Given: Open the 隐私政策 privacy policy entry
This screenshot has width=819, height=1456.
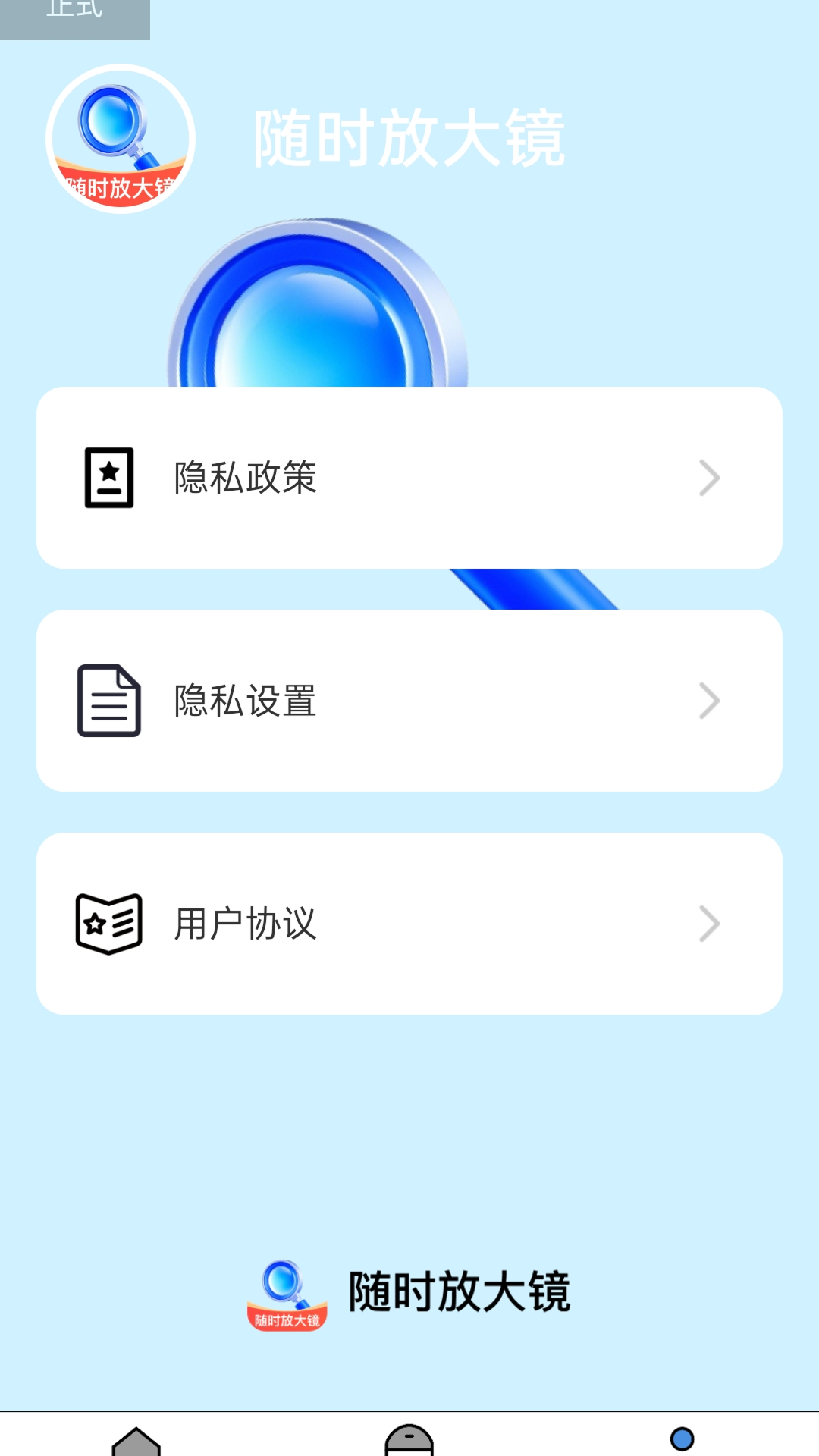Looking at the screenshot, I should point(409,476).
